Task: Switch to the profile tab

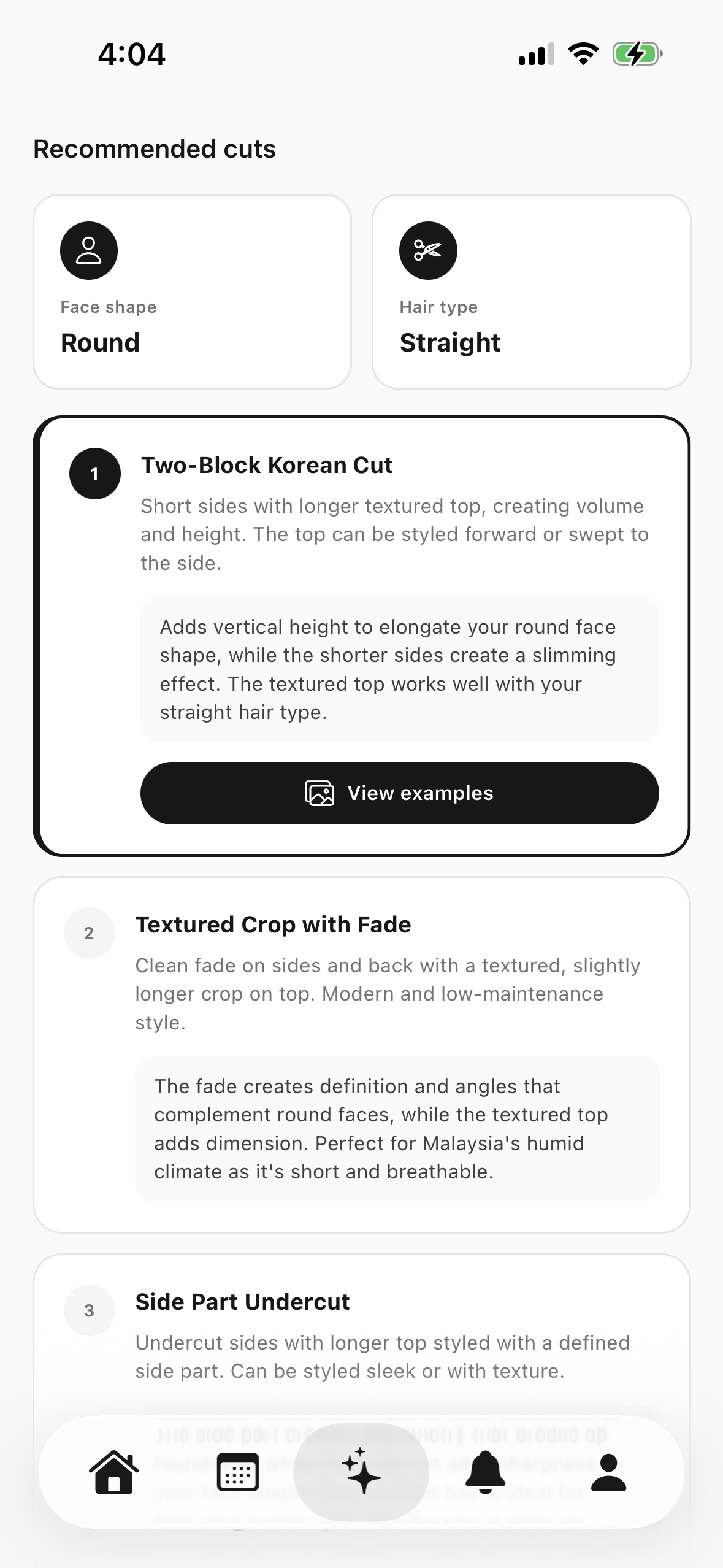Action: coord(608,1472)
